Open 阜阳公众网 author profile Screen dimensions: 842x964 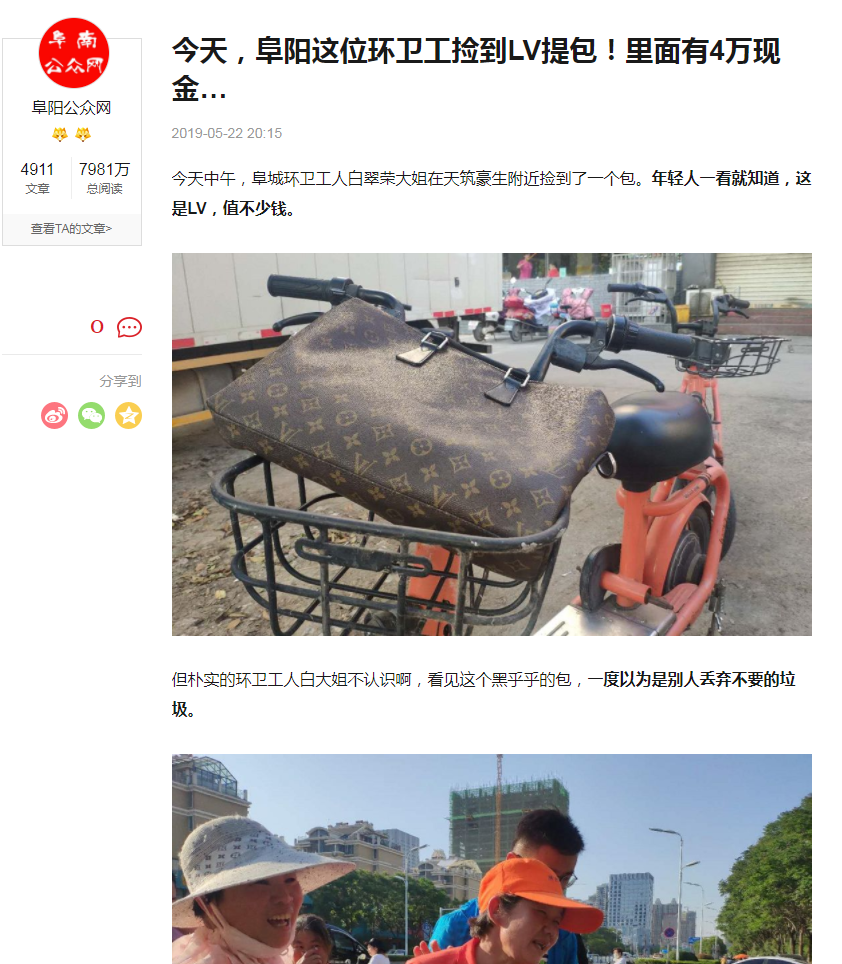pos(71,108)
